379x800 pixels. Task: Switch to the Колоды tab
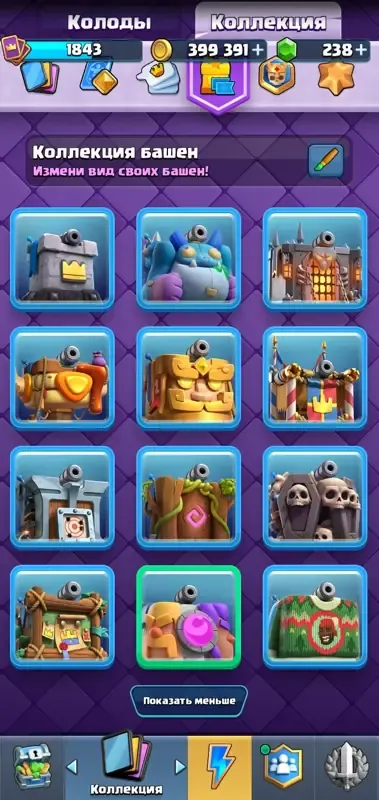coord(109,22)
